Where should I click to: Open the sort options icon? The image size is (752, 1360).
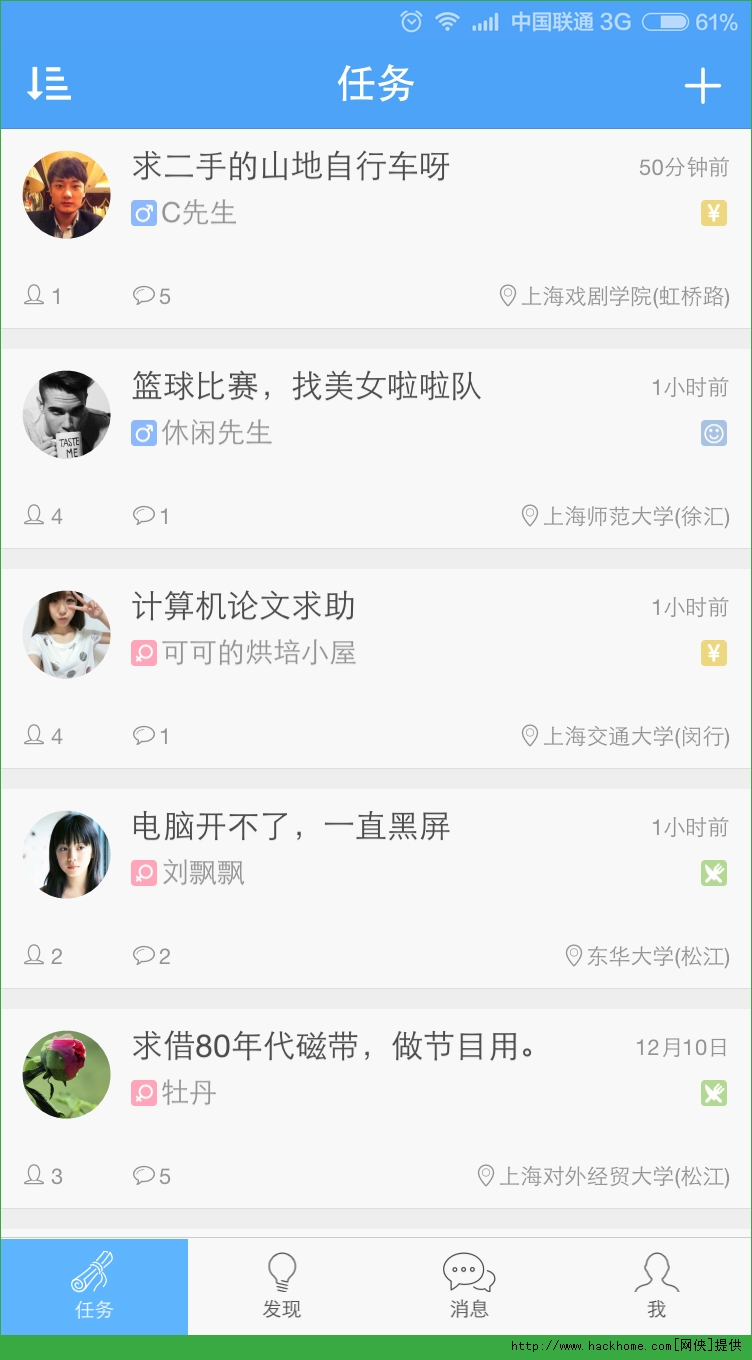pos(48,85)
